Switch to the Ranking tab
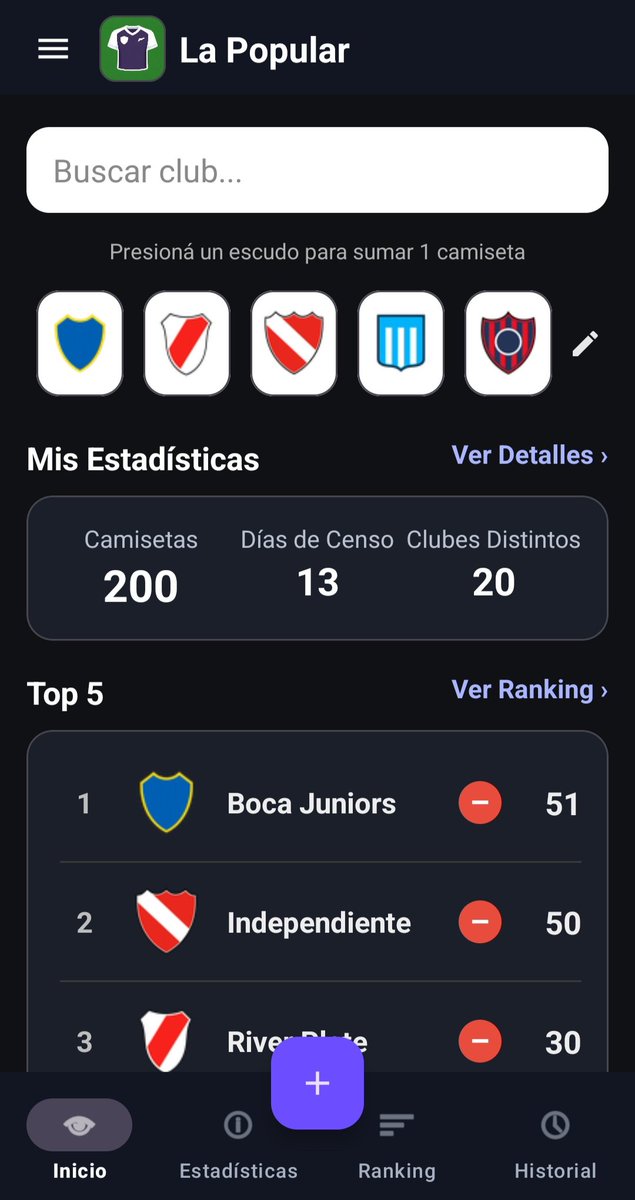This screenshot has width=635, height=1200. pos(397,1140)
